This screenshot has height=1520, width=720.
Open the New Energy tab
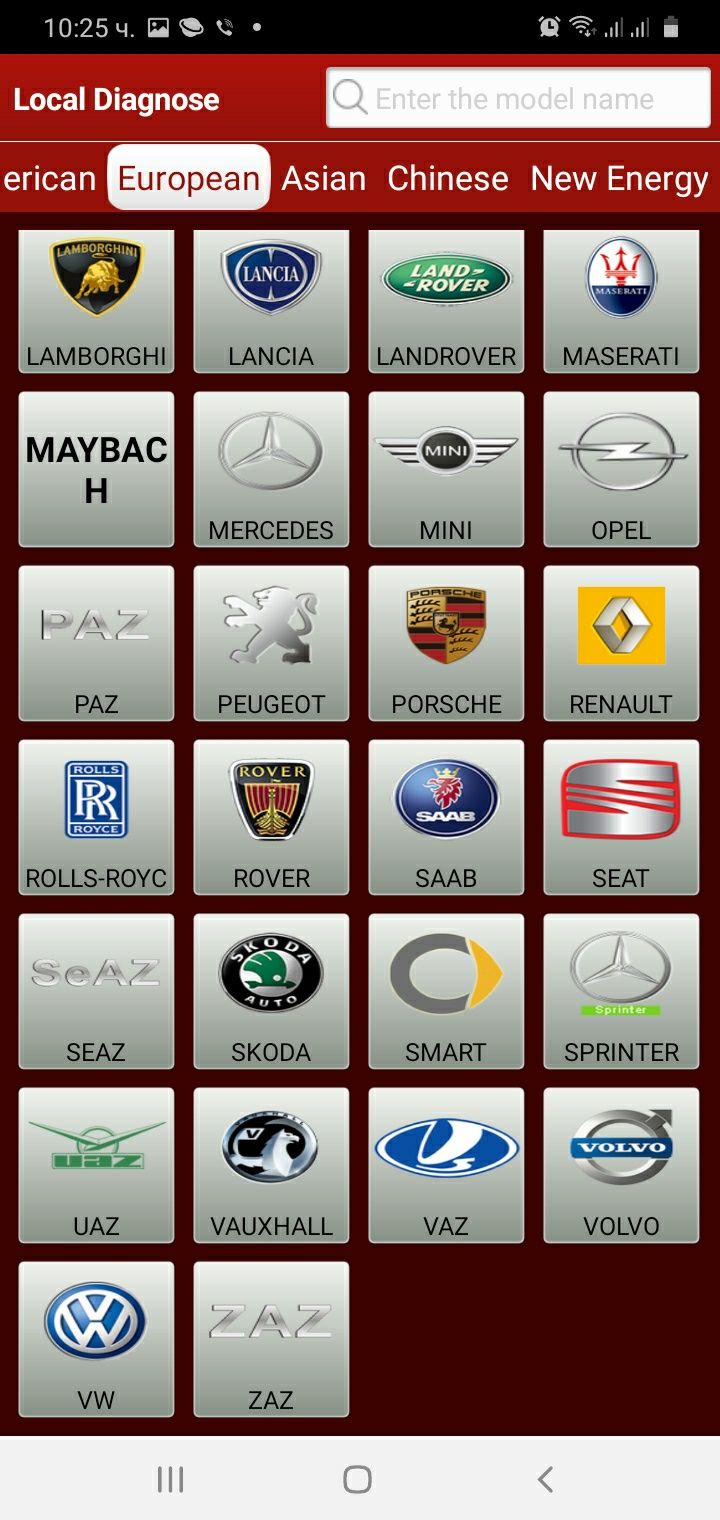618,178
